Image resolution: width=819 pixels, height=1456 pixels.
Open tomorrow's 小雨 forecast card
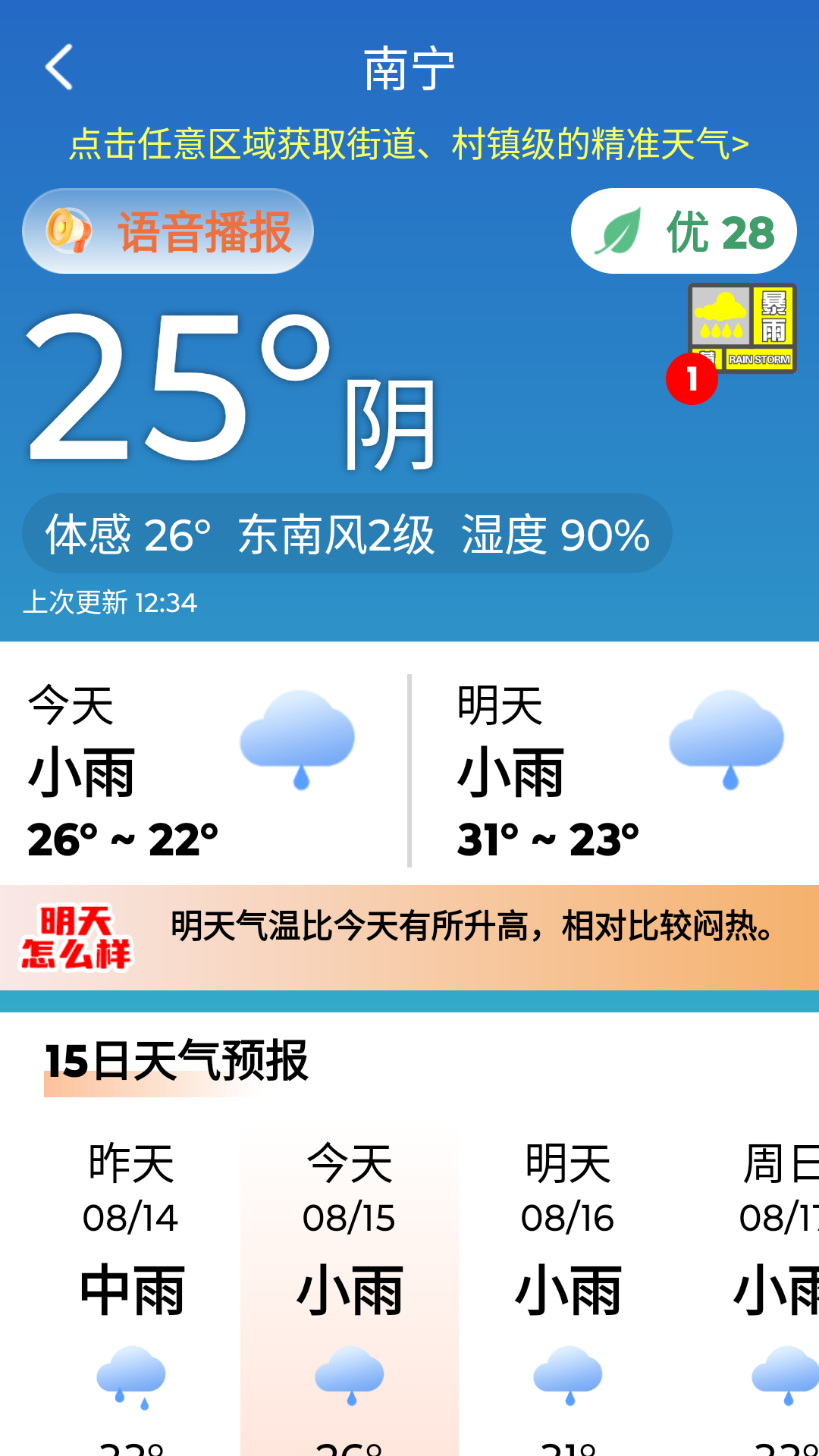pos(616,770)
